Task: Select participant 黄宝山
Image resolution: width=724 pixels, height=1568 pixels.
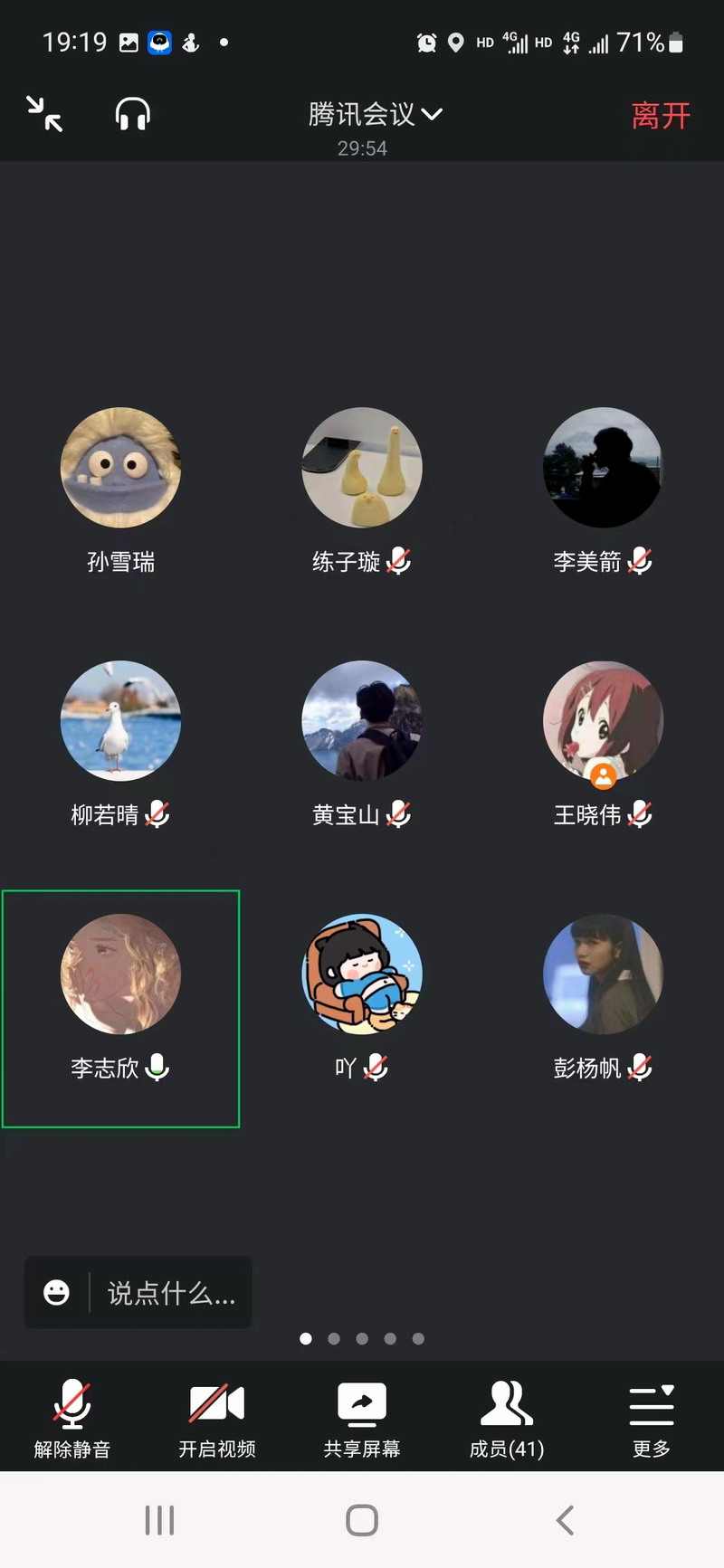Action: click(x=361, y=721)
